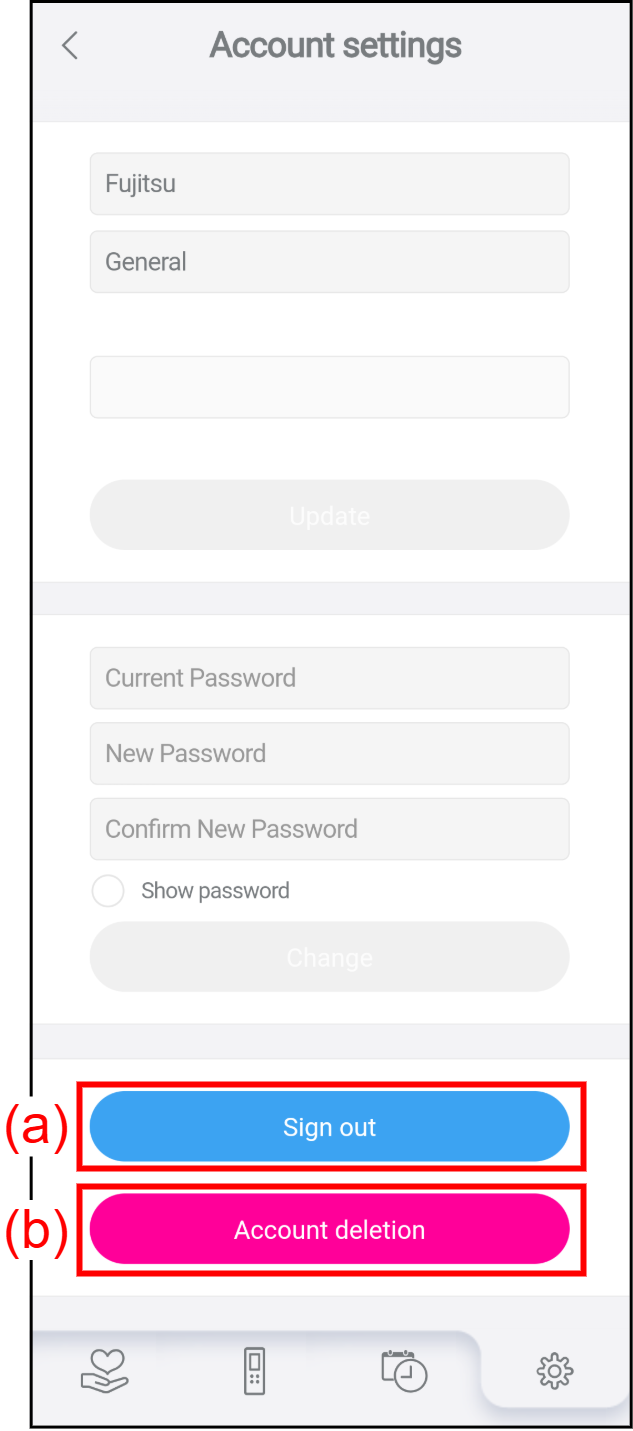The image size is (633, 1431).
Task: Focus the Current Password field
Action: 329,678
